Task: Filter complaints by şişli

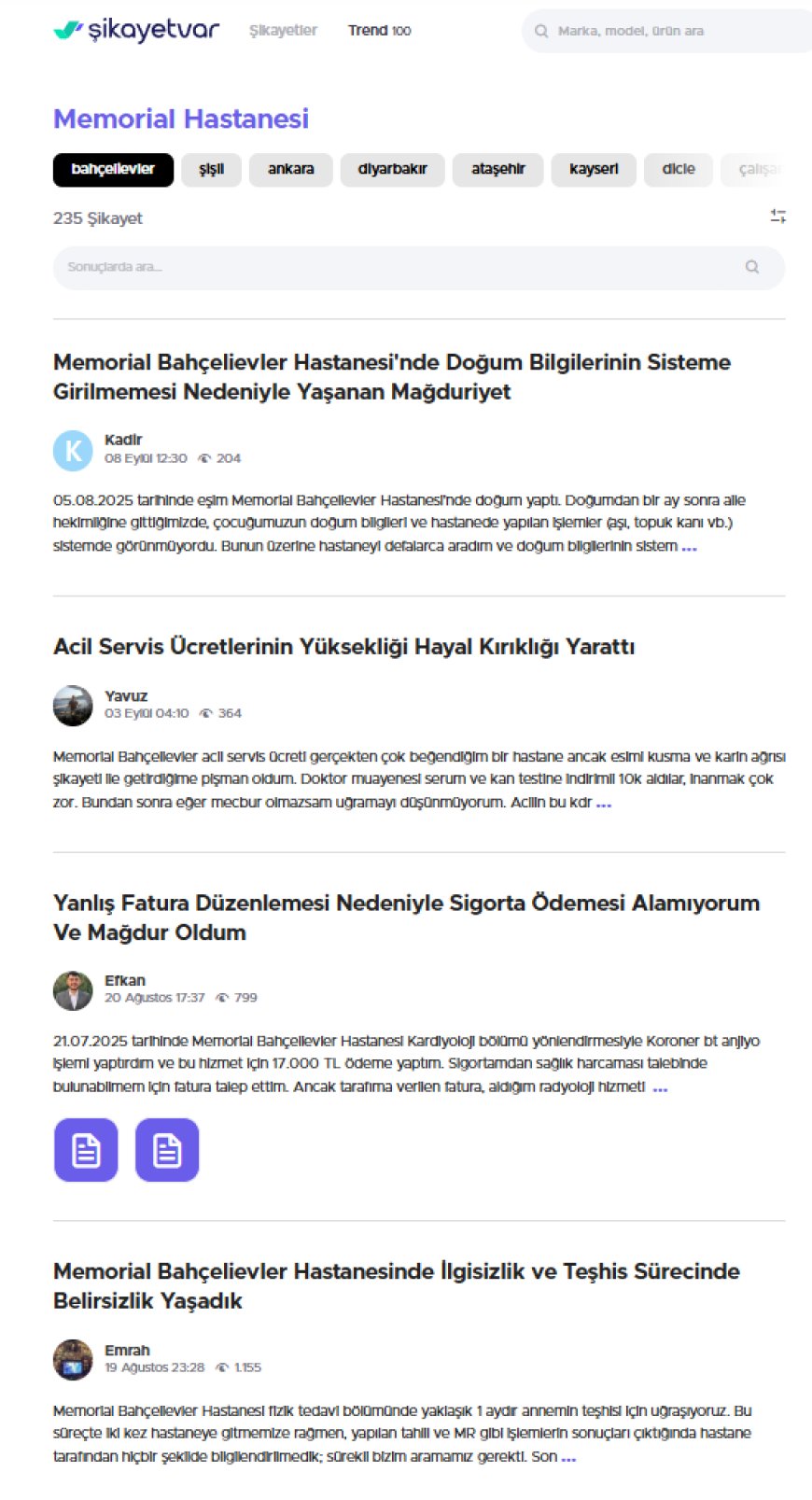Action: coord(211,170)
